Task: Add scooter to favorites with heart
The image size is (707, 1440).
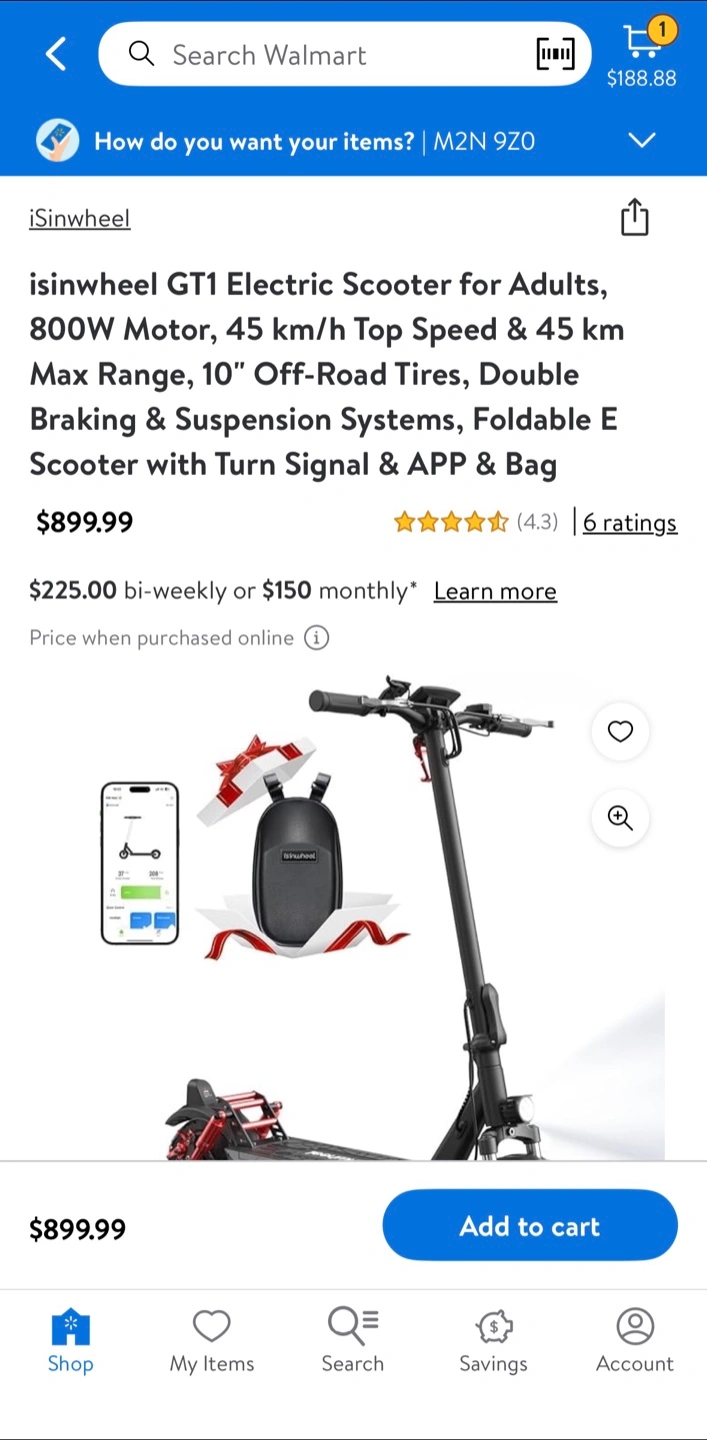Action: pos(620,731)
